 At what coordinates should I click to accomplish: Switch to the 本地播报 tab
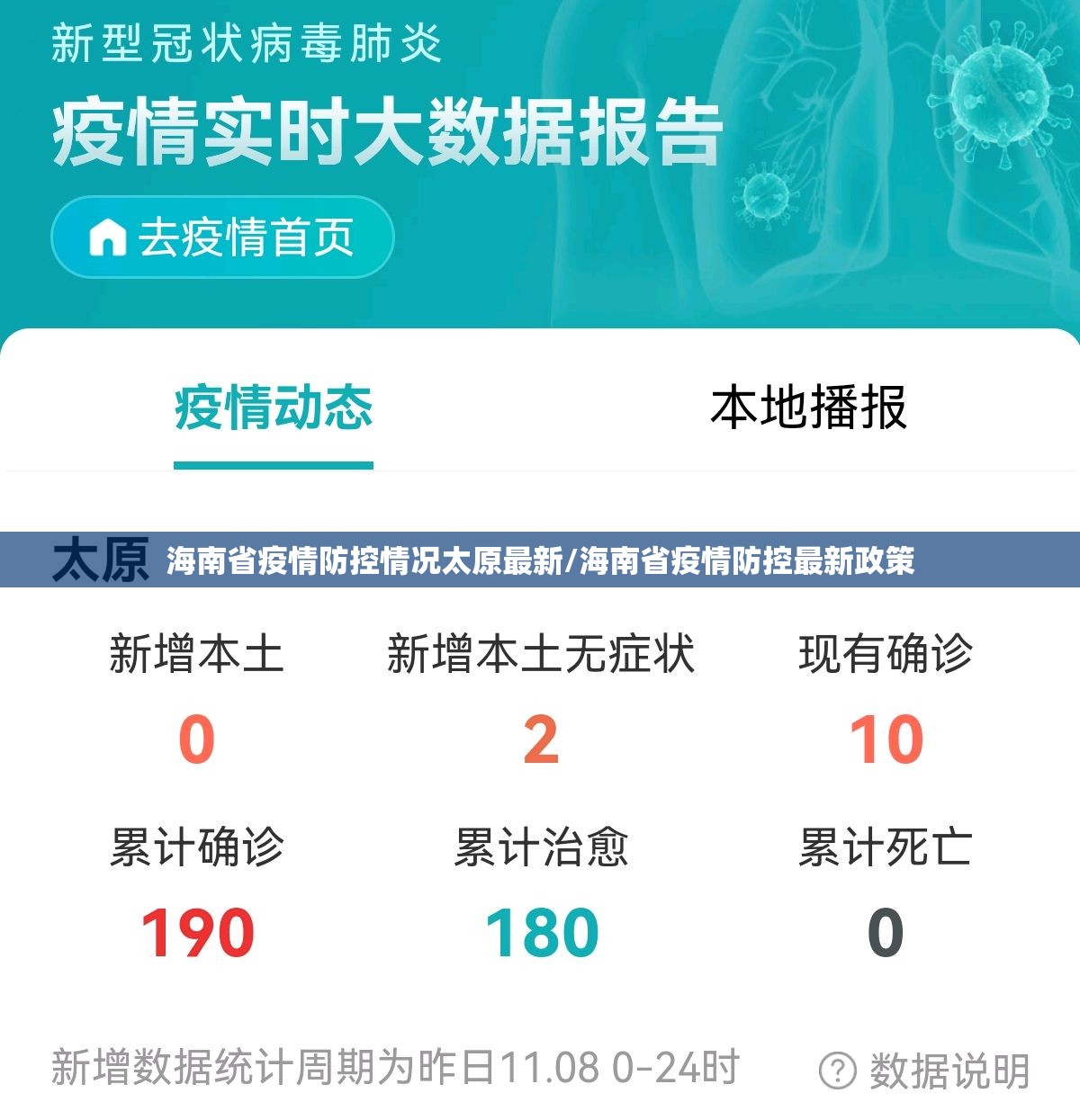click(x=808, y=408)
